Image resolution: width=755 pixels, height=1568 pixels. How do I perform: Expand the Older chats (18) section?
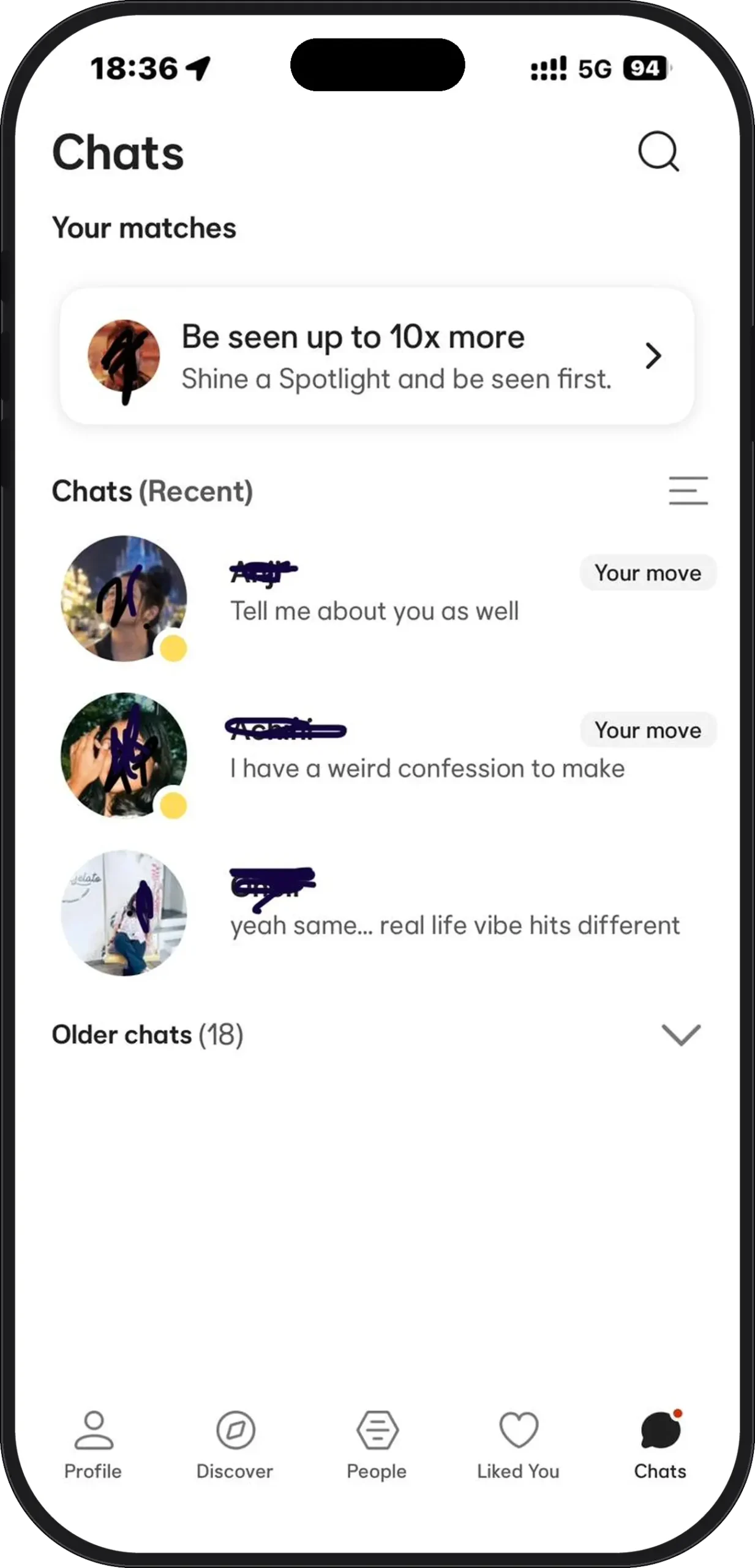pyautogui.click(x=377, y=1035)
